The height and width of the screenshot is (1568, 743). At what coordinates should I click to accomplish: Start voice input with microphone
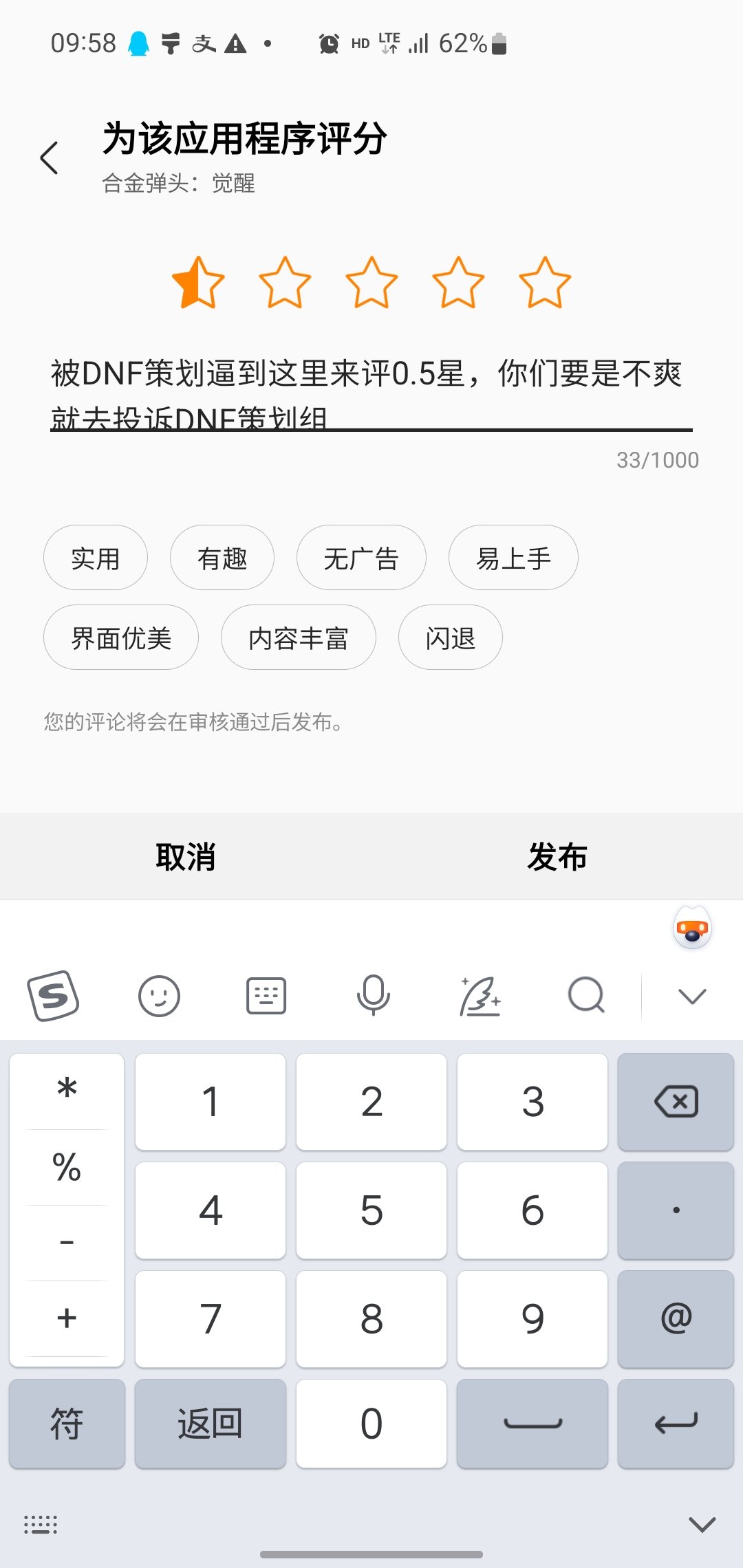pos(373,996)
